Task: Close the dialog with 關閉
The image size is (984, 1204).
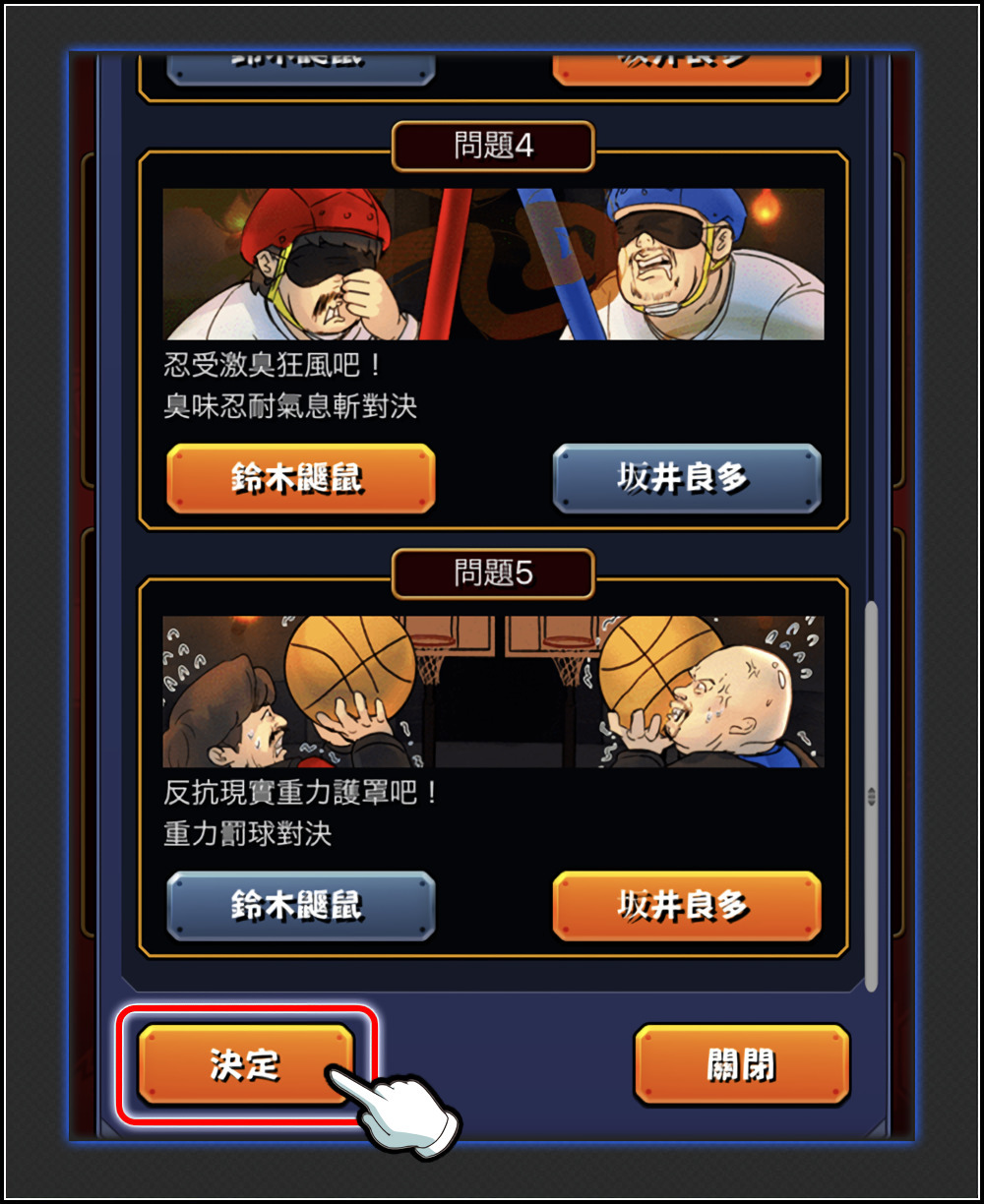Action: [x=741, y=1064]
